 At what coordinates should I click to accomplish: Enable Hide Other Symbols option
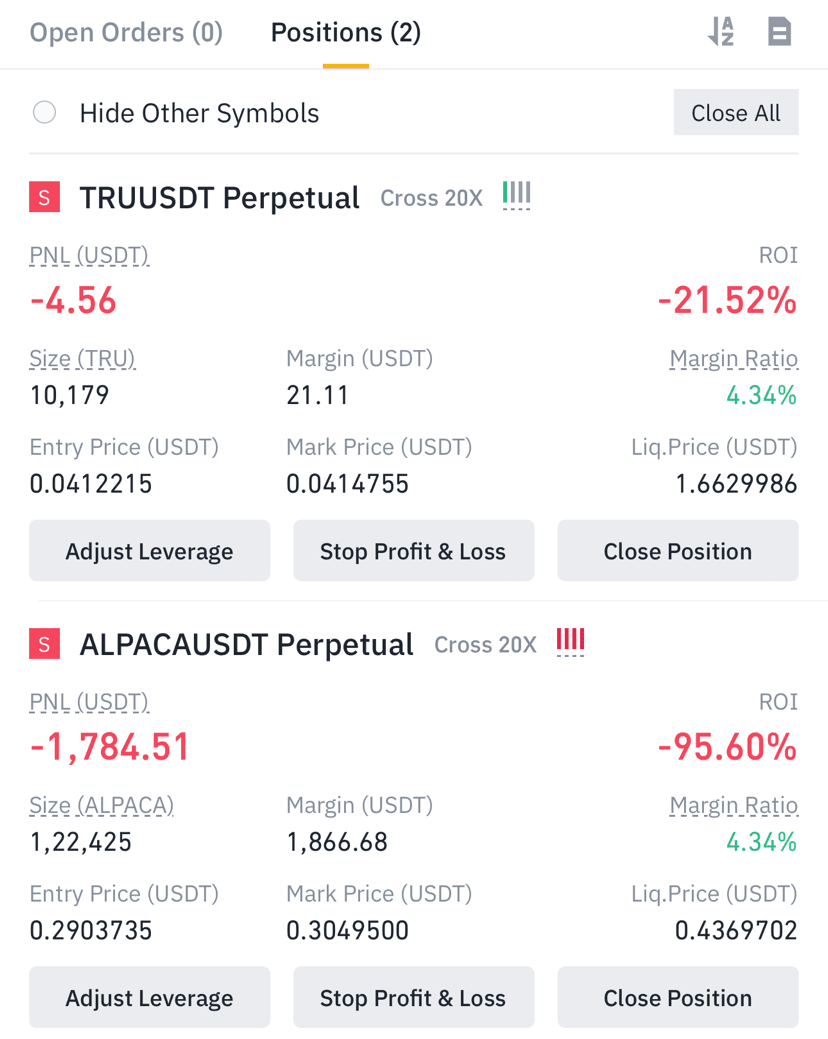coord(44,113)
